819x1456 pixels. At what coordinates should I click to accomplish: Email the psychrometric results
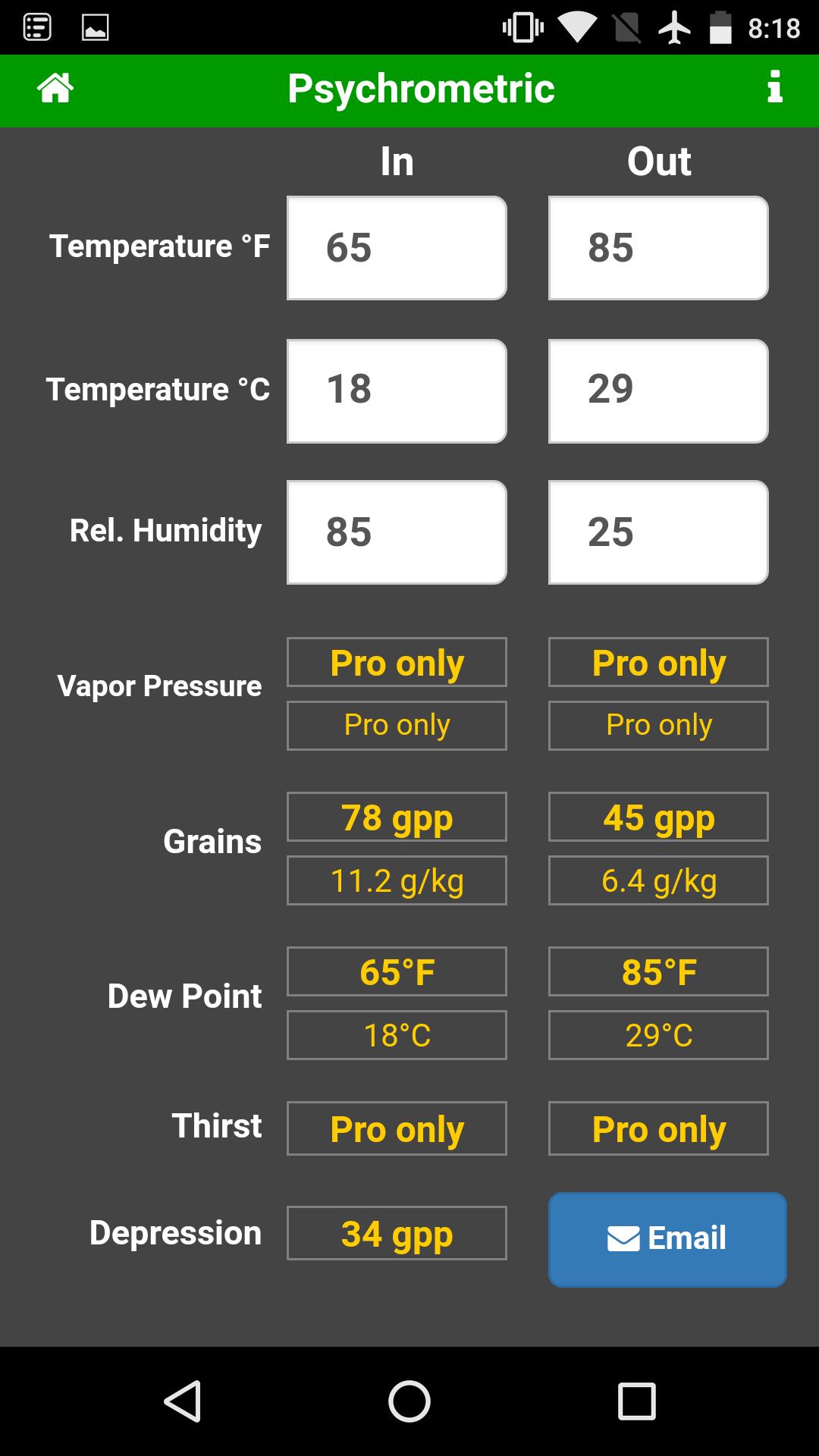pyautogui.click(x=667, y=1239)
